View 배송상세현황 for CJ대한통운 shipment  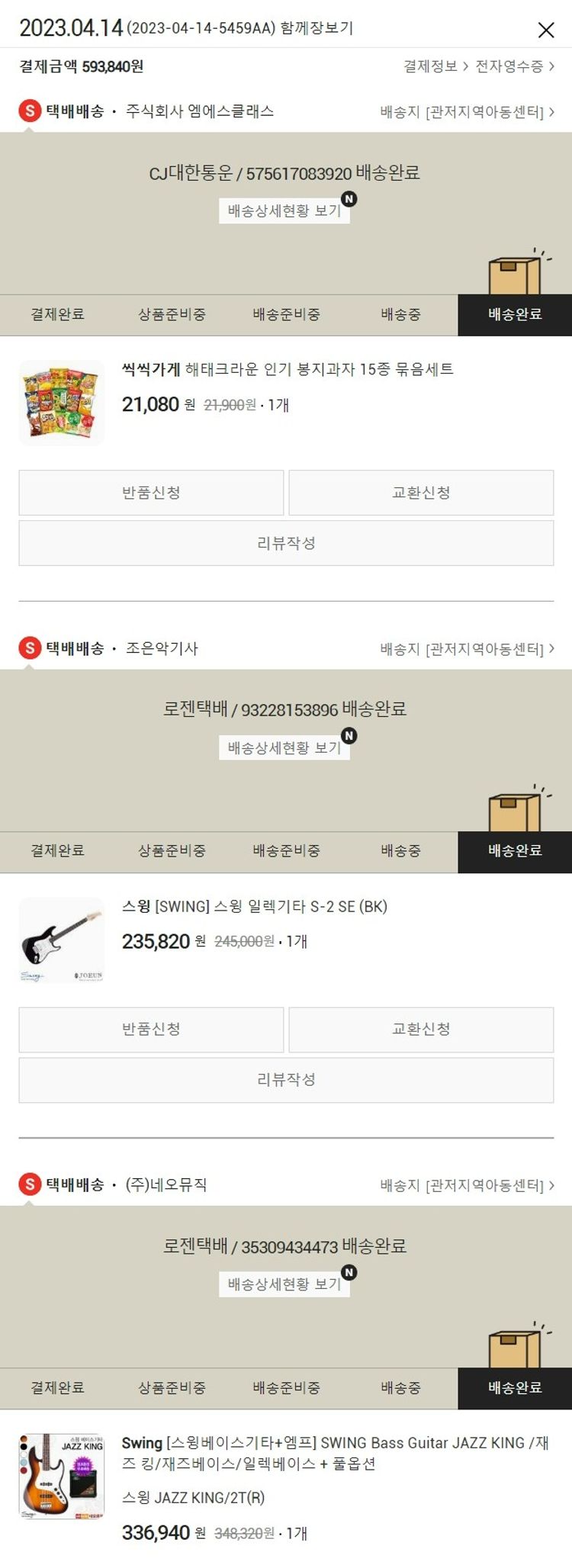click(284, 211)
